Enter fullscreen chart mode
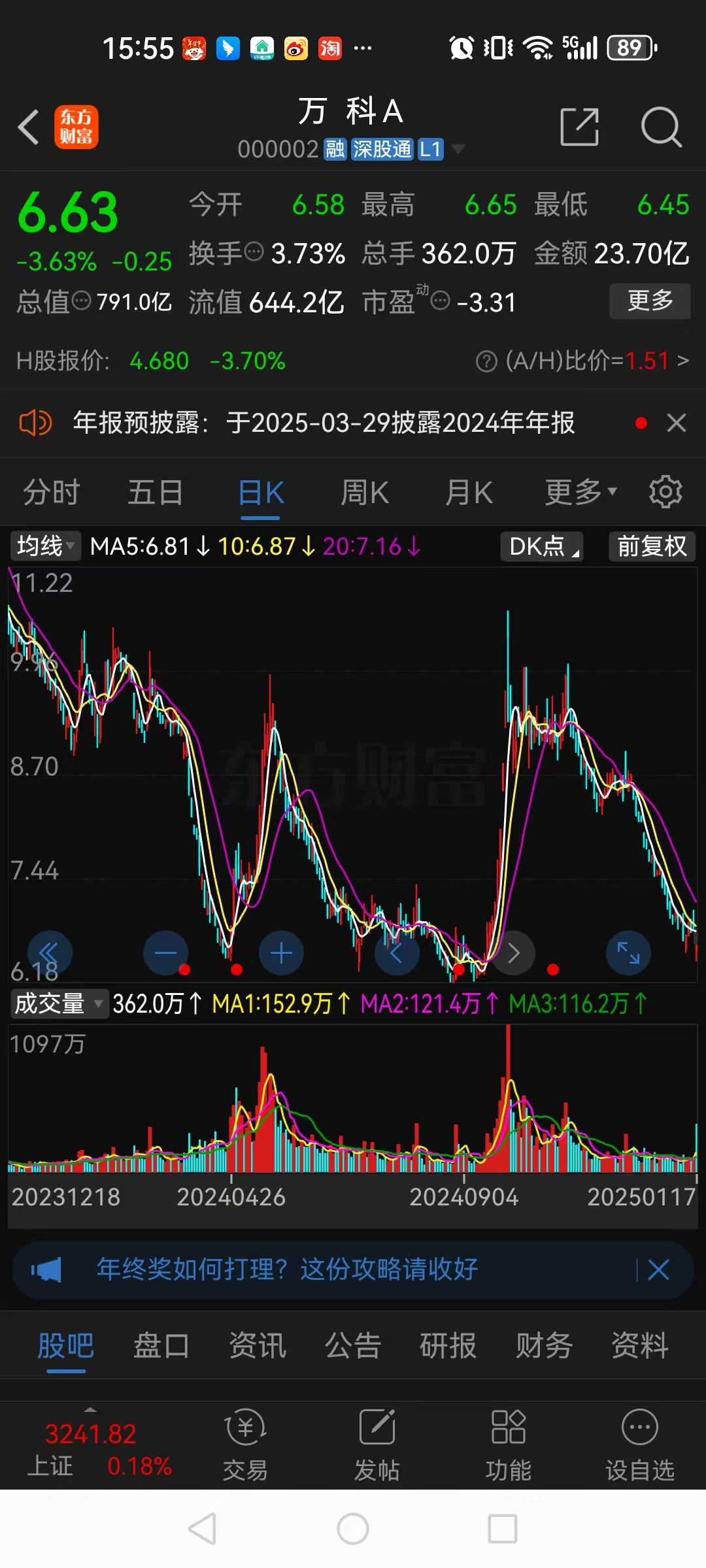Image resolution: width=706 pixels, height=1568 pixels. pos(628,953)
